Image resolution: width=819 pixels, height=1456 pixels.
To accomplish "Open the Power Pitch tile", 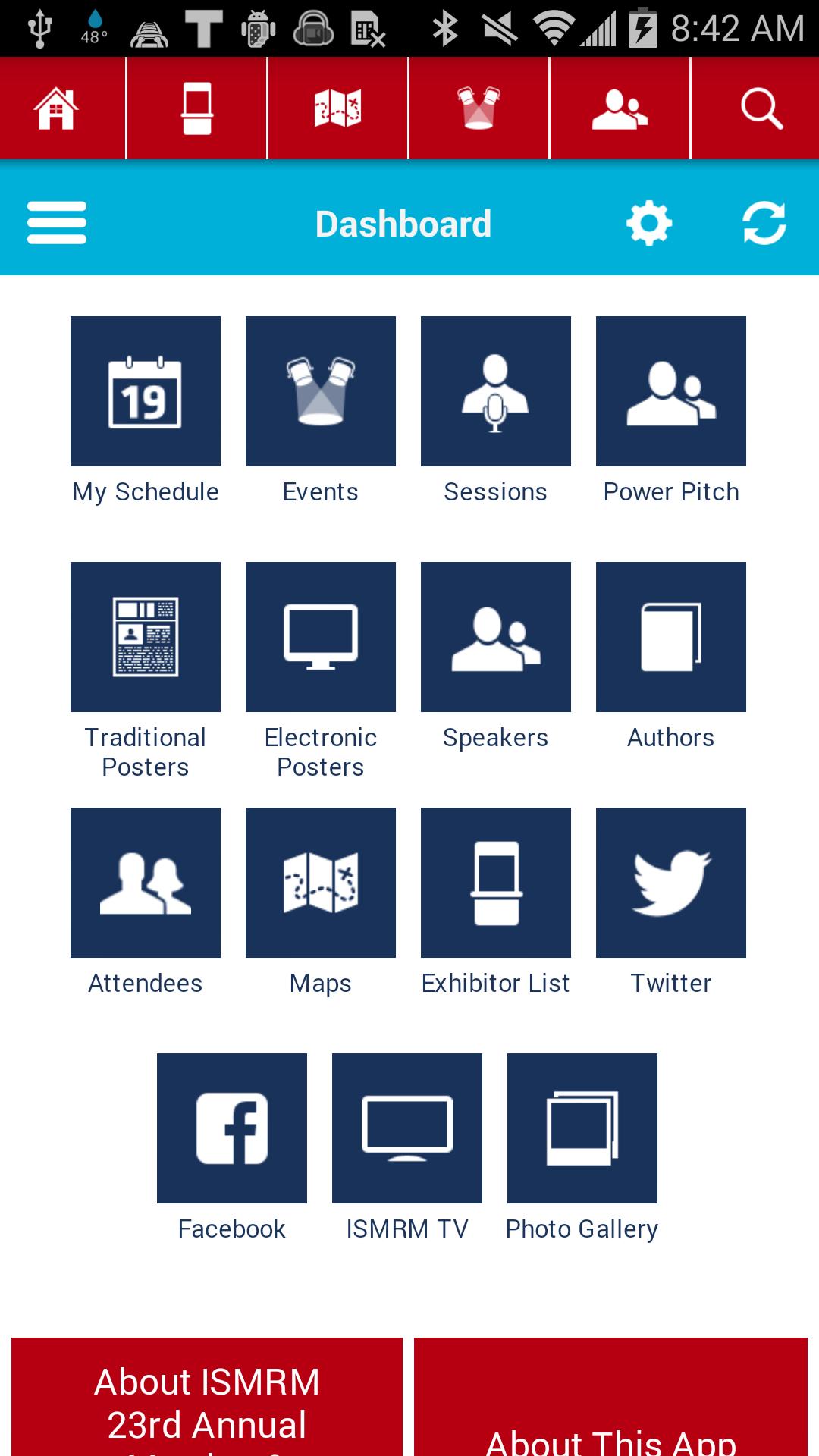I will (x=670, y=391).
